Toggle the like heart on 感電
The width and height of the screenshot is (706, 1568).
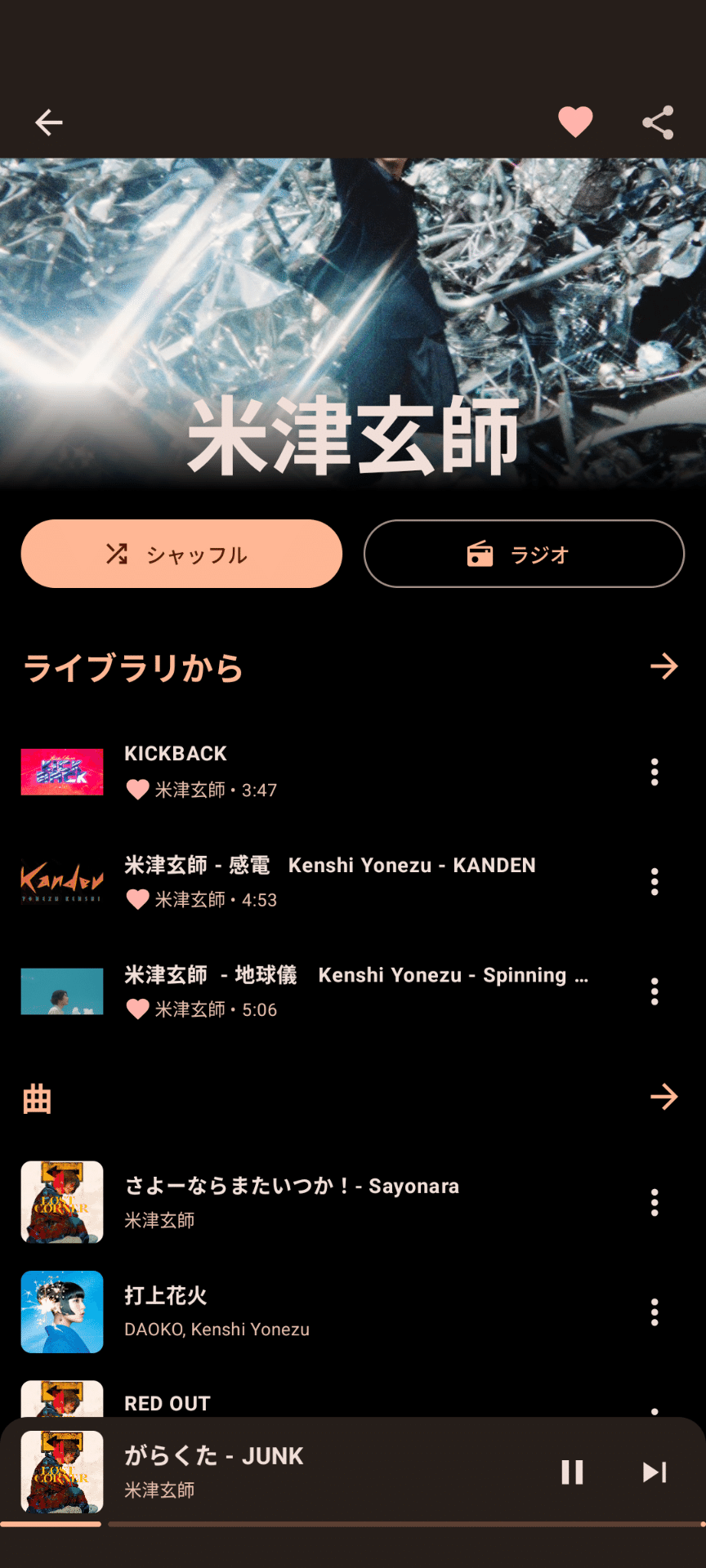click(136, 900)
